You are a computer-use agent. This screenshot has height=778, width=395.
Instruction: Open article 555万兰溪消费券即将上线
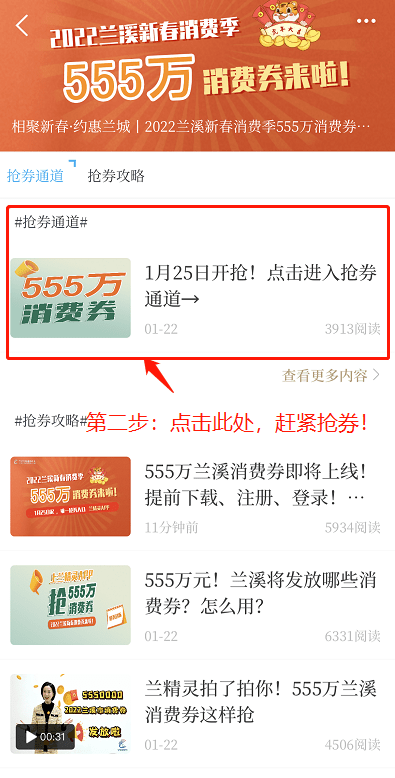tap(198, 496)
